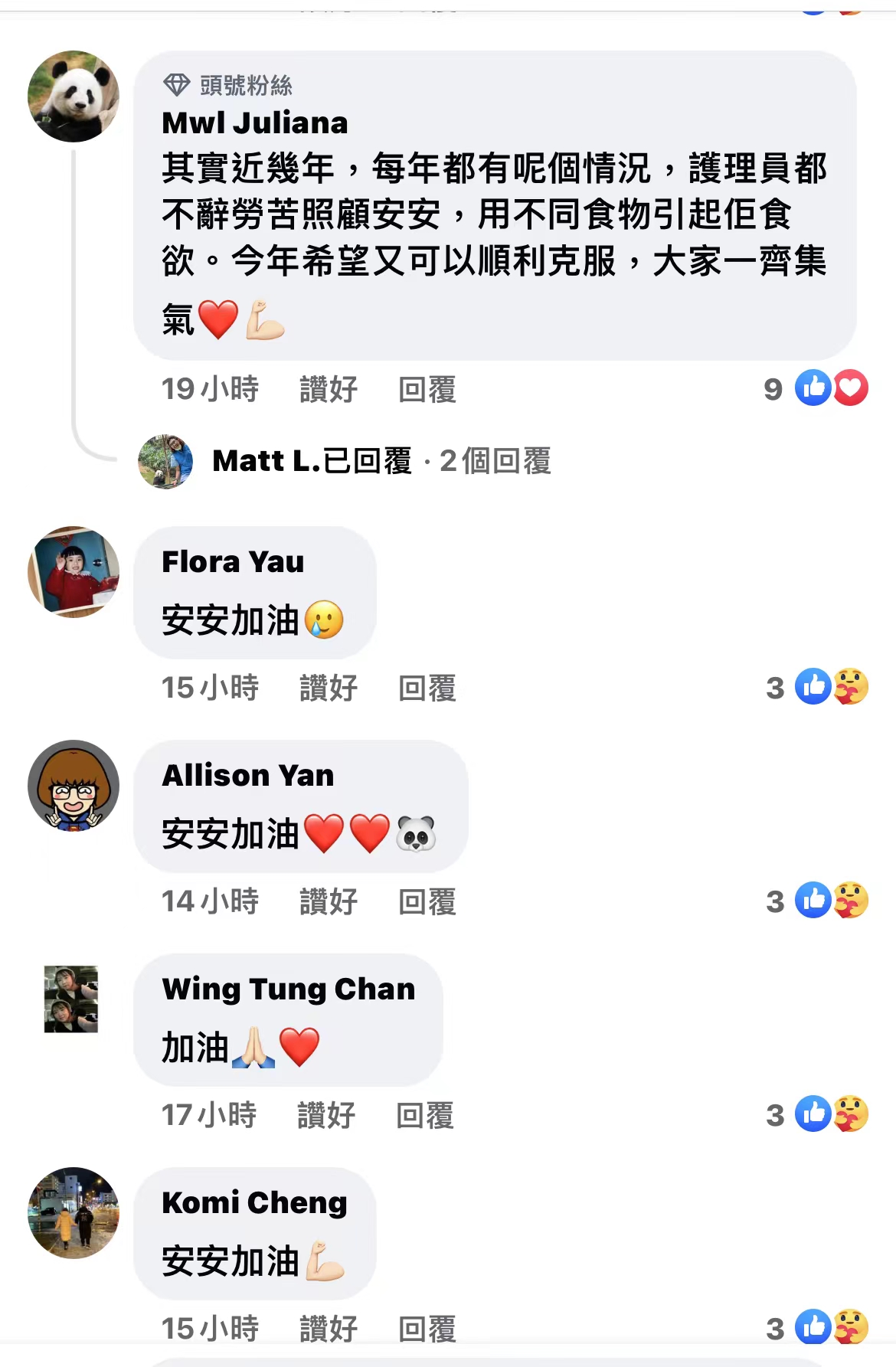
Task: Reply to Wing Tung Chan's comment
Action: coord(424,1115)
